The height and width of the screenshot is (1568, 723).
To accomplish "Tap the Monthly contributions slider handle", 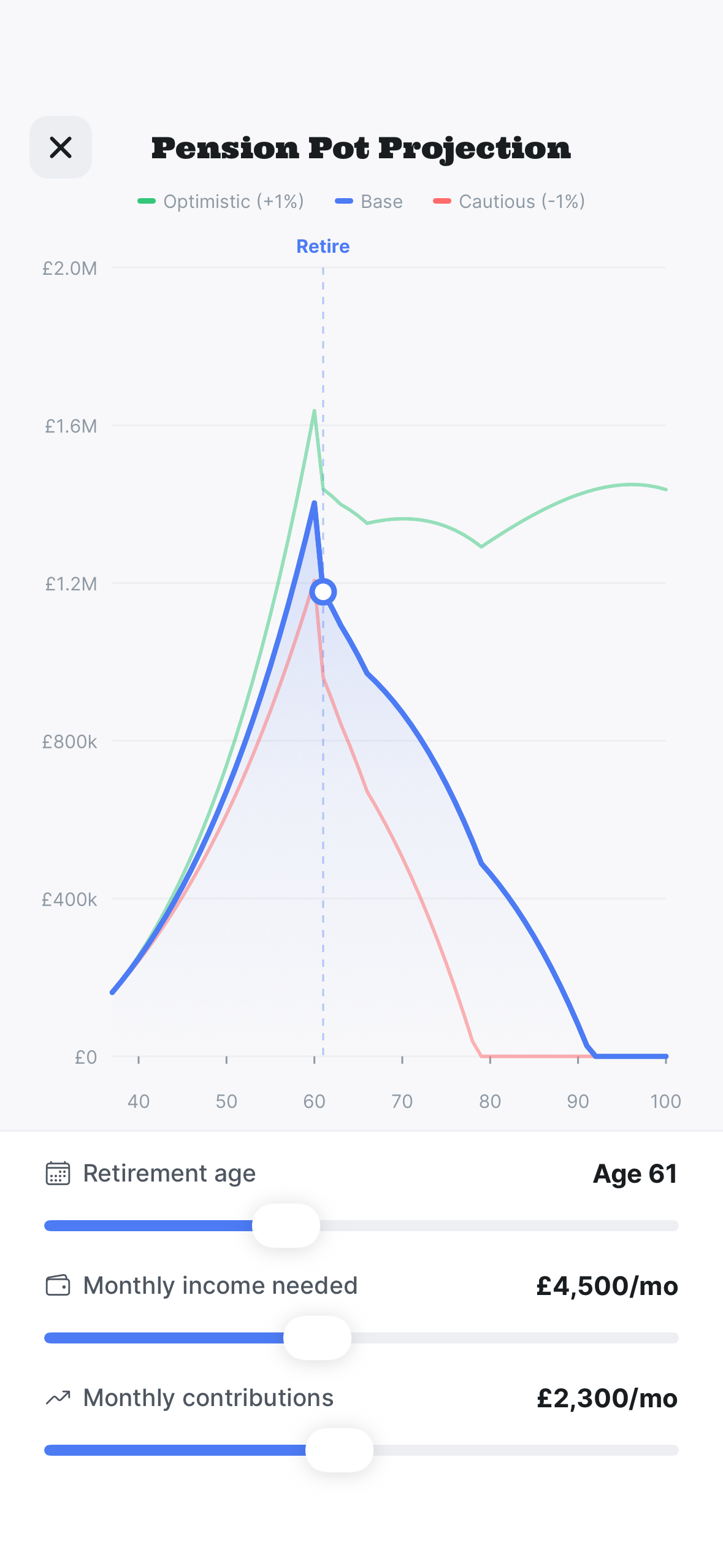I will [339, 1450].
